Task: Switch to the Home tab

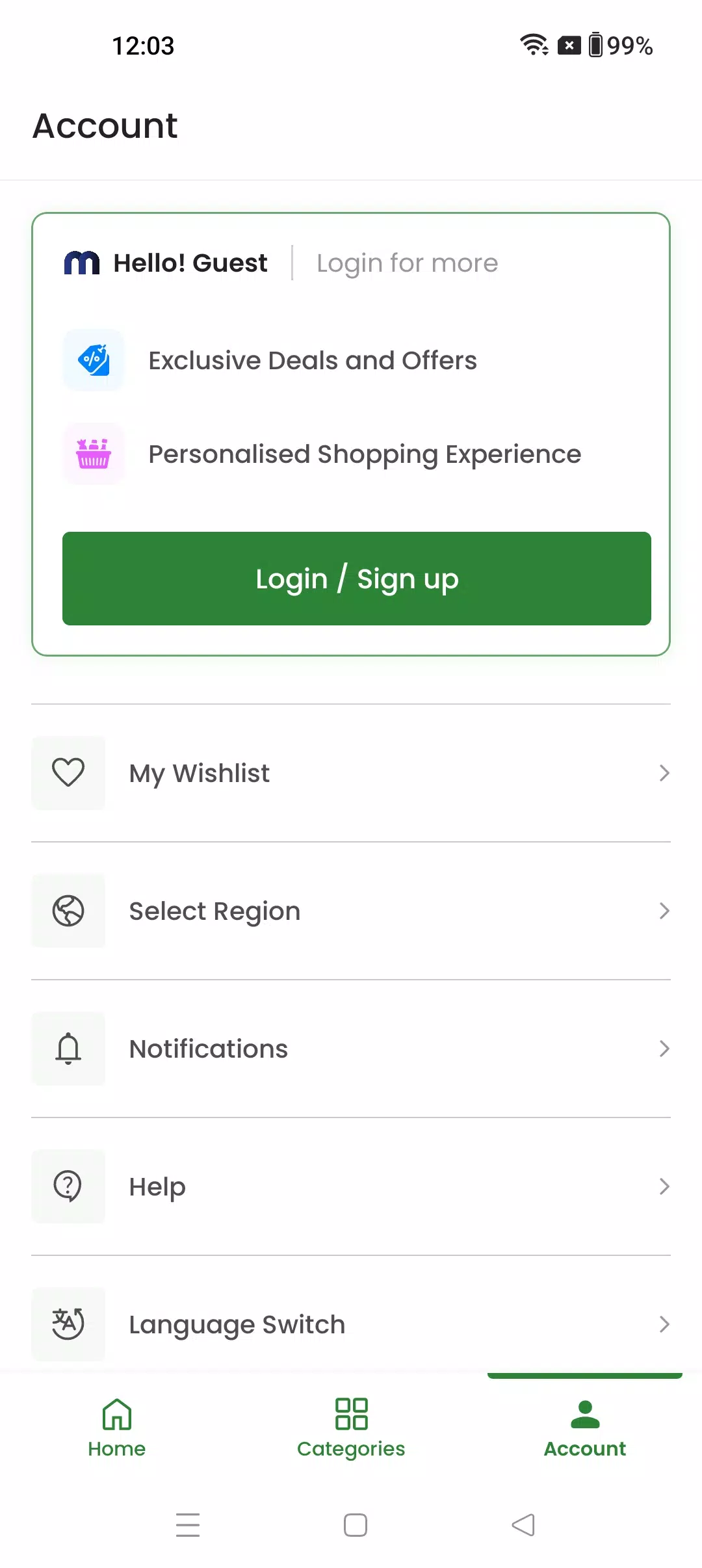Action: click(x=117, y=1428)
